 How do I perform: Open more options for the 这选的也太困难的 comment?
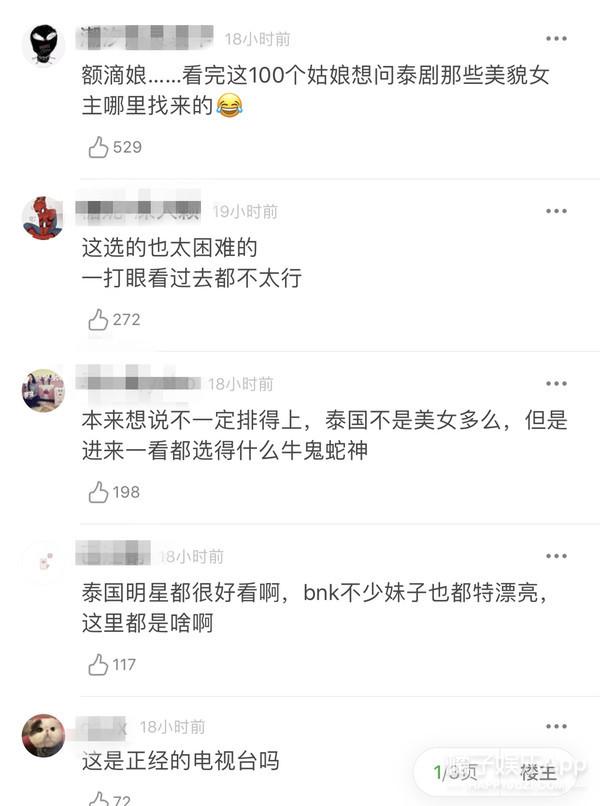[556, 211]
